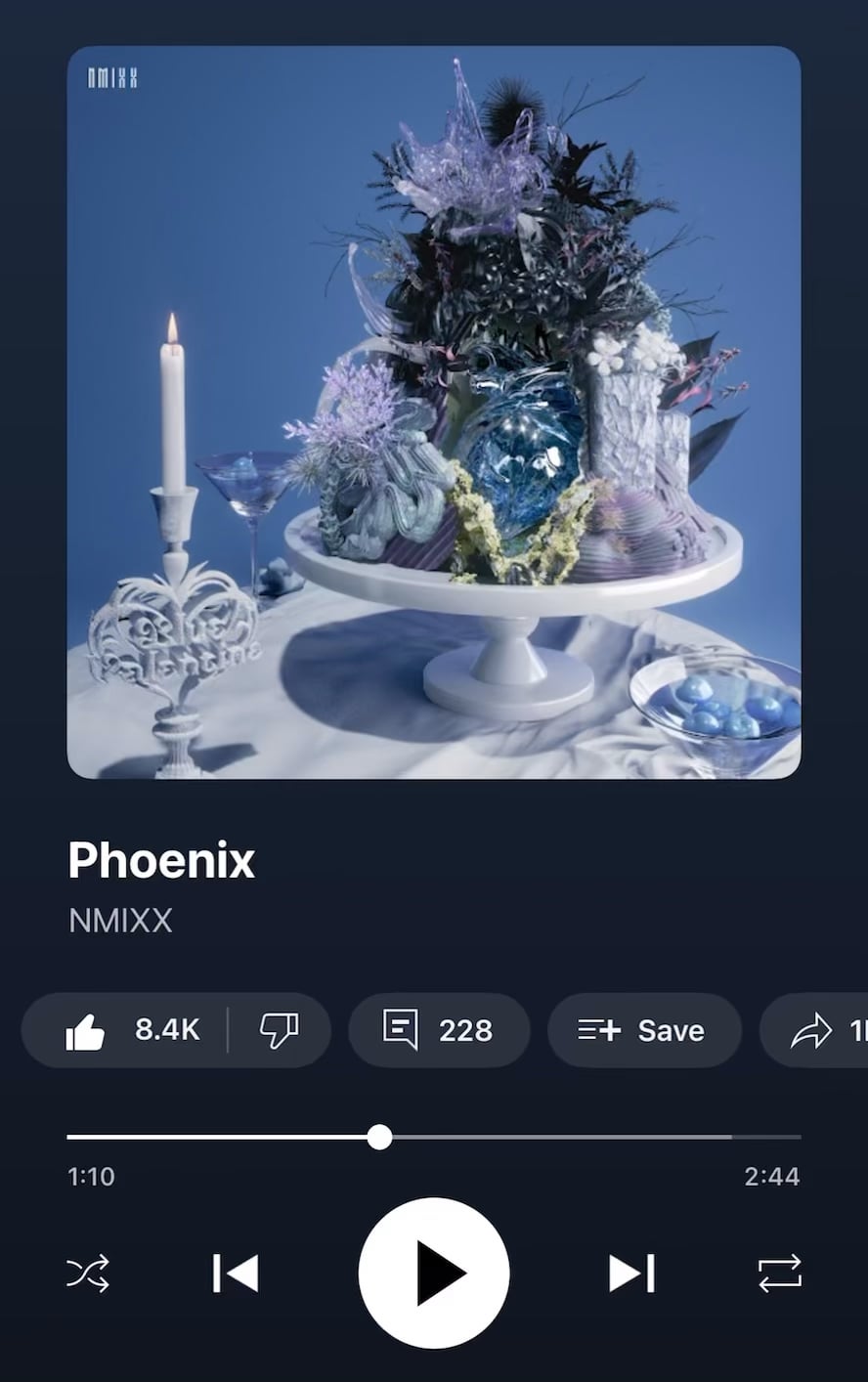
Task: Tap the playback progress bar
Action: [x=434, y=1137]
